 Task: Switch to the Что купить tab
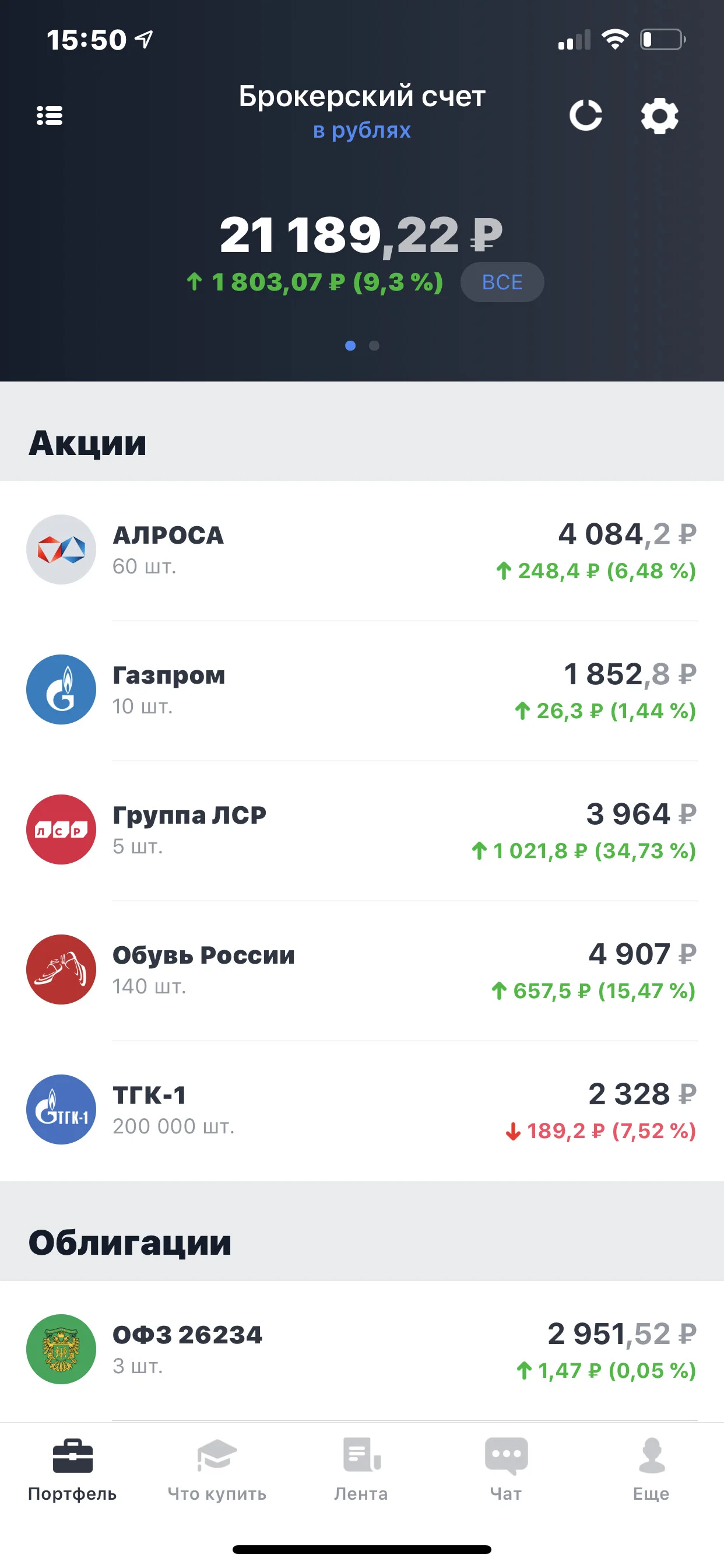(x=217, y=1469)
